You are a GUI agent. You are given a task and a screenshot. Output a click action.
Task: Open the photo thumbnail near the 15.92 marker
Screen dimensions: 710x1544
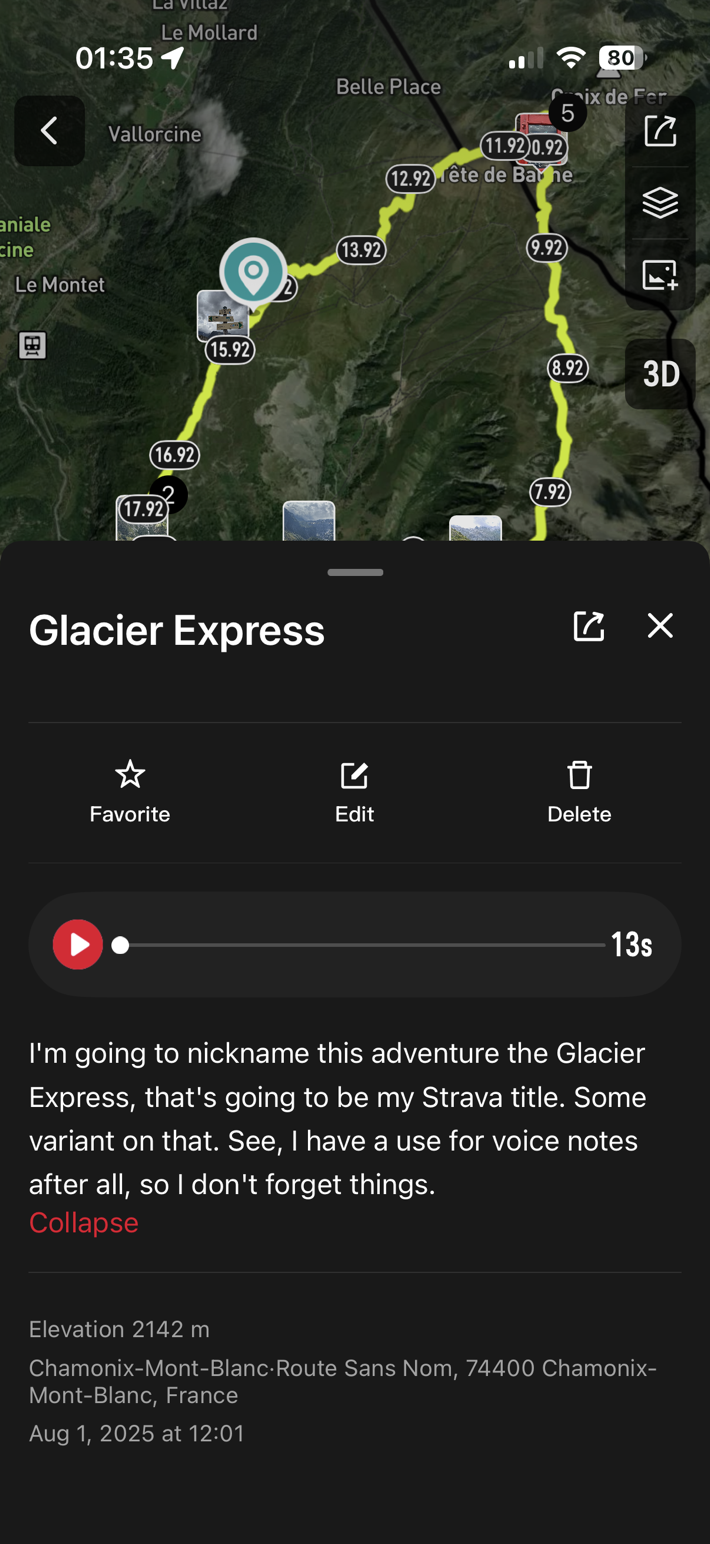(x=222, y=314)
